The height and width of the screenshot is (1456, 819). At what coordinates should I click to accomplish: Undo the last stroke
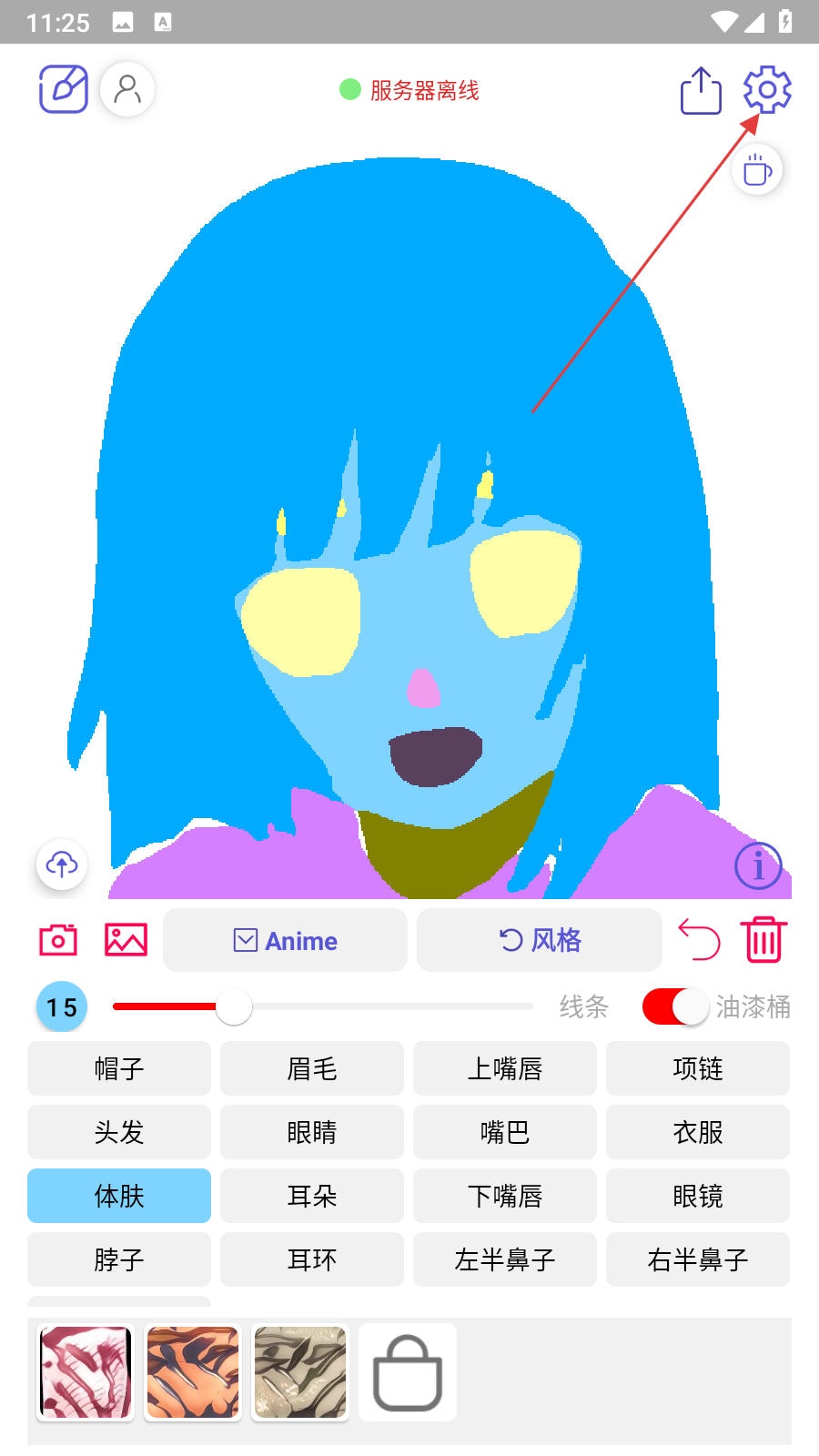click(x=699, y=940)
